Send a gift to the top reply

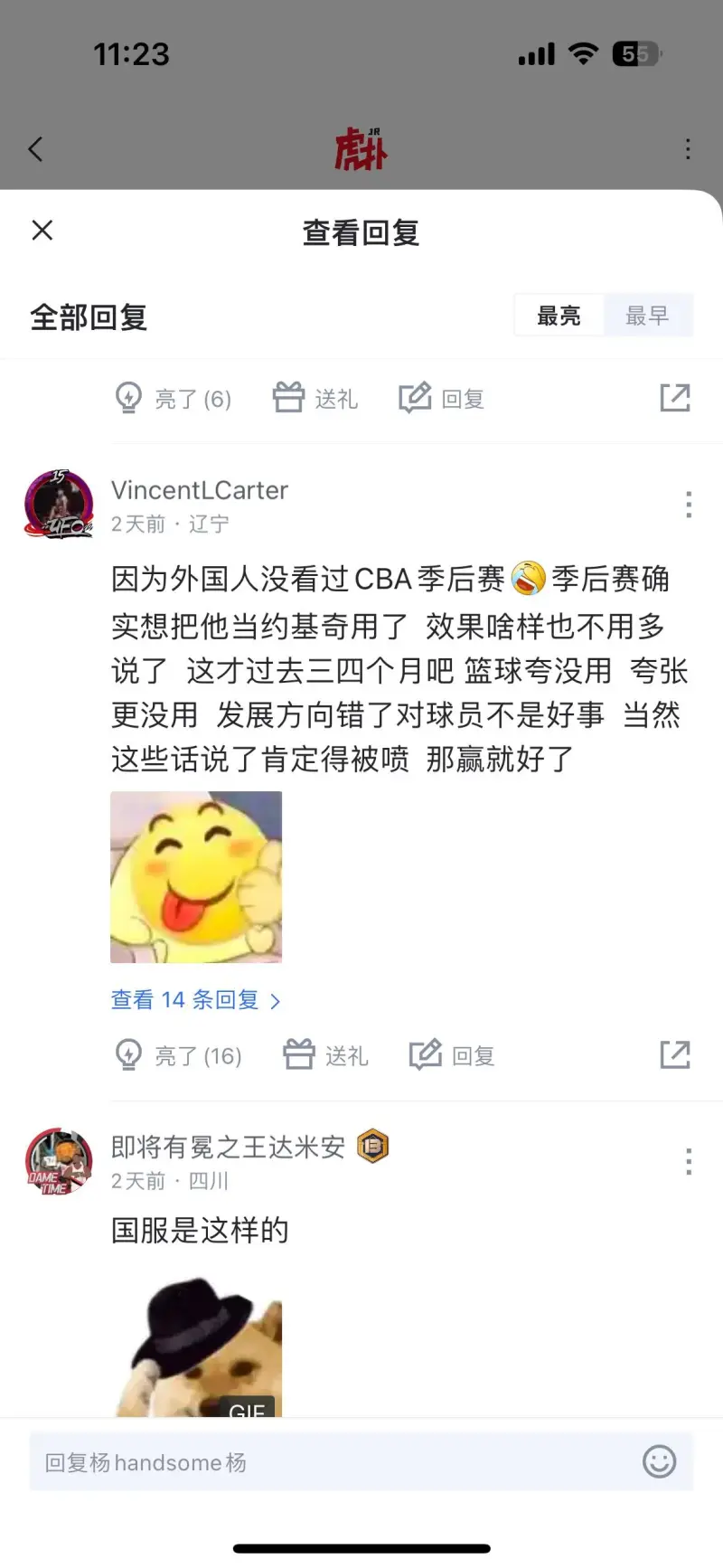pos(315,398)
